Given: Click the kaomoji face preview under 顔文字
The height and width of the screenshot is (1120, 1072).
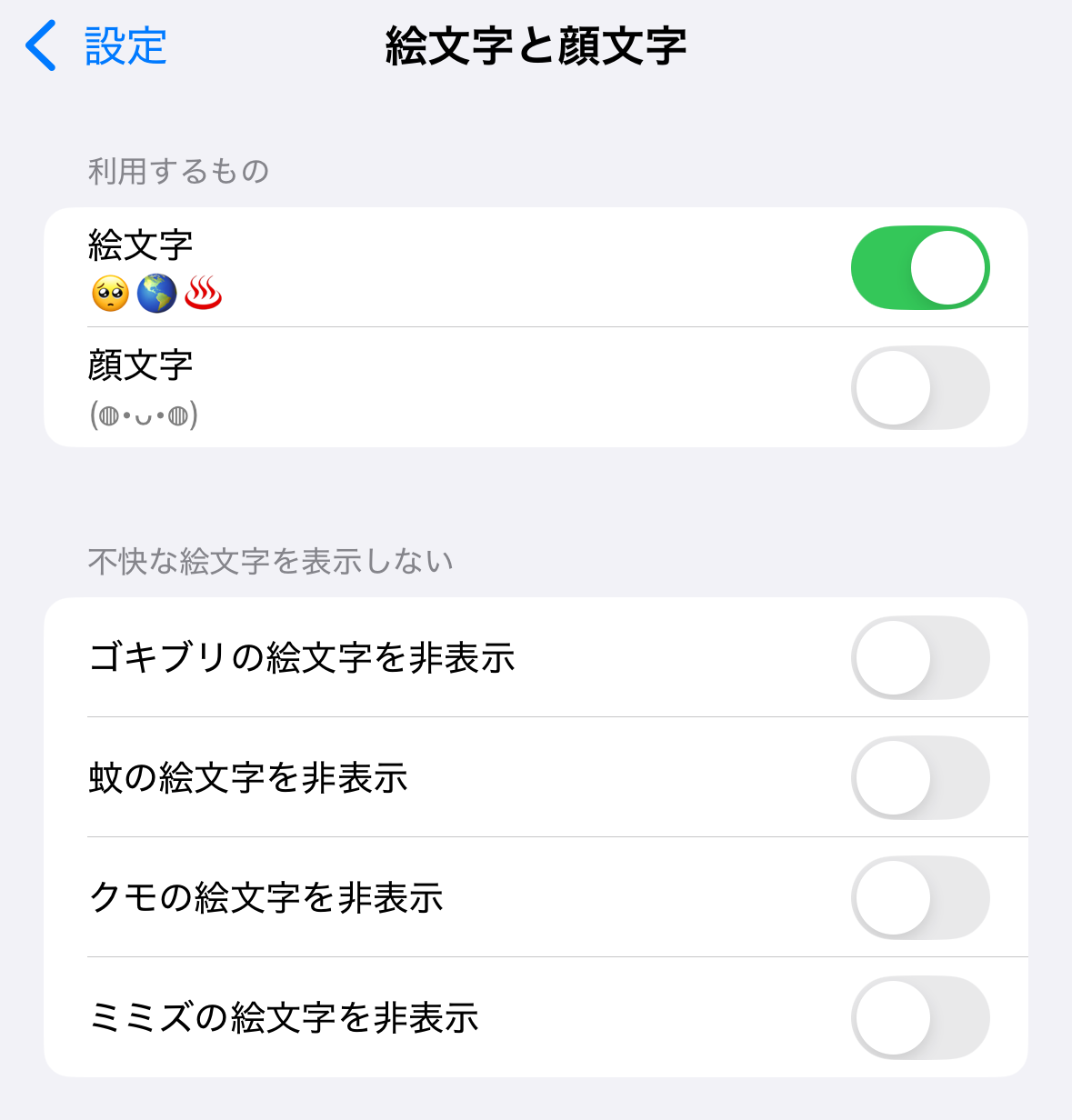Looking at the screenshot, I should coord(144,416).
